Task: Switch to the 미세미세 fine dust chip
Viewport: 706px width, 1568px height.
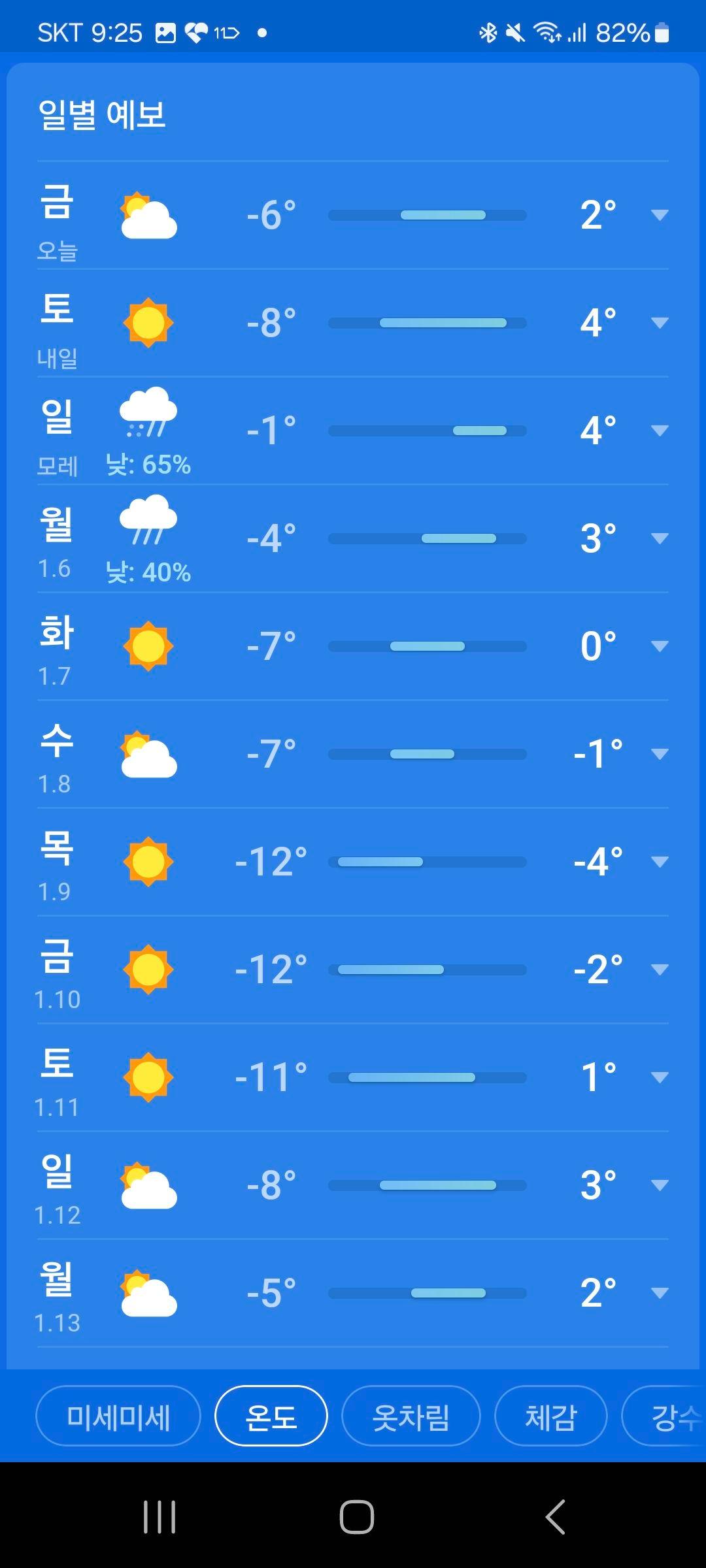Action: (x=118, y=1416)
